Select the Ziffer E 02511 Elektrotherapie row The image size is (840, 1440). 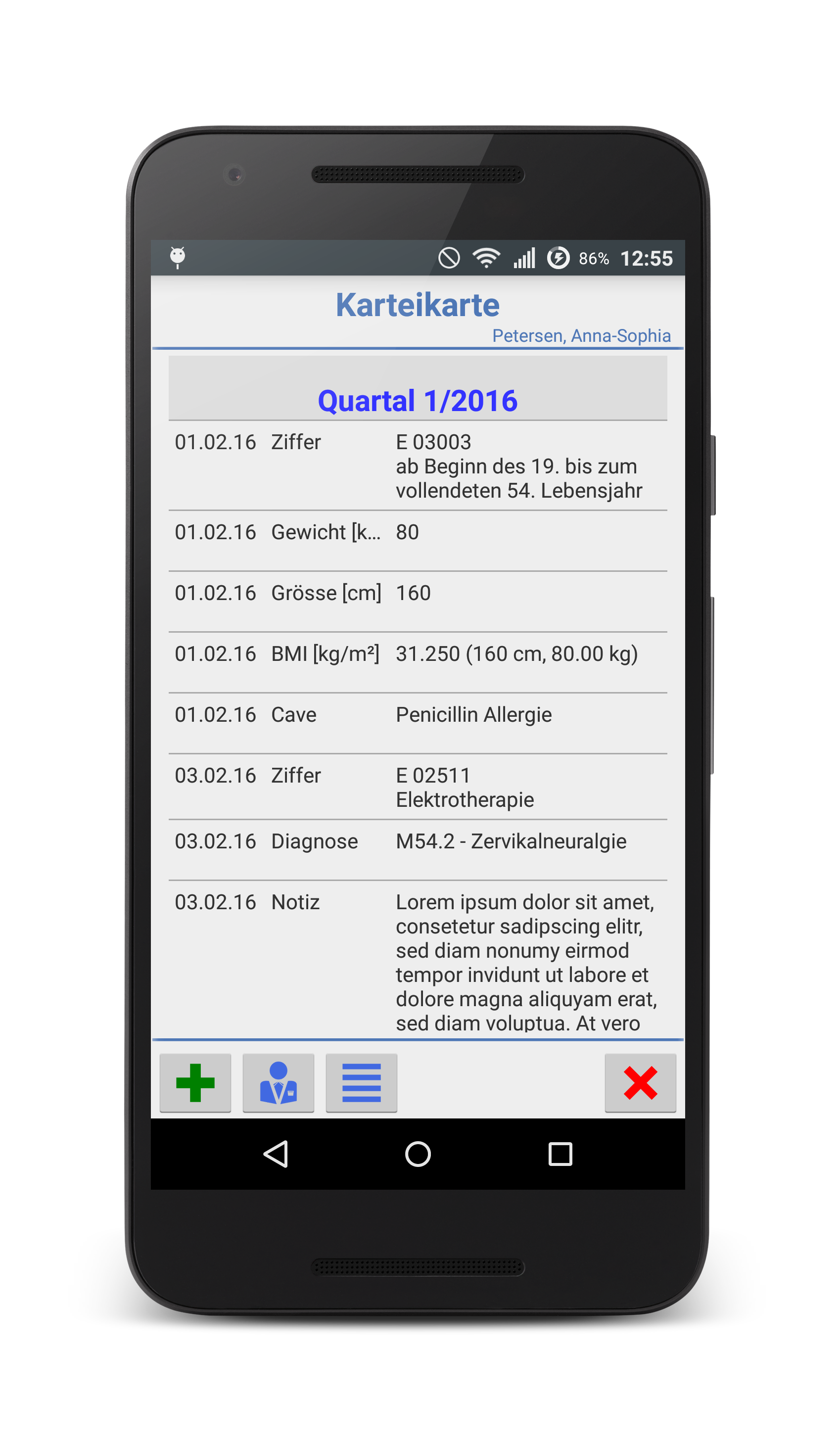(418, 787)
